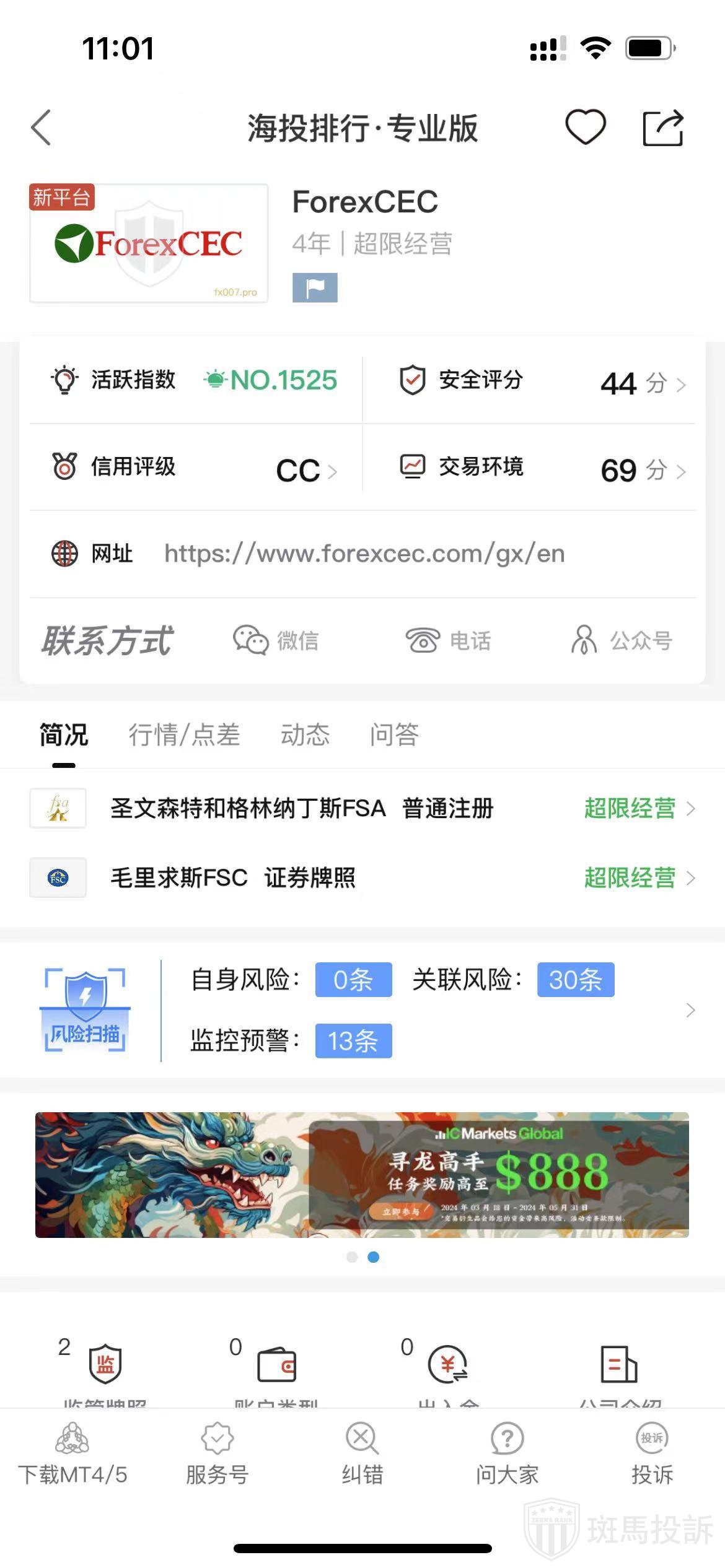Share this ForexCEC broker page
The height and width of the screenshot is (1568, 725).
tap(662, 128)
